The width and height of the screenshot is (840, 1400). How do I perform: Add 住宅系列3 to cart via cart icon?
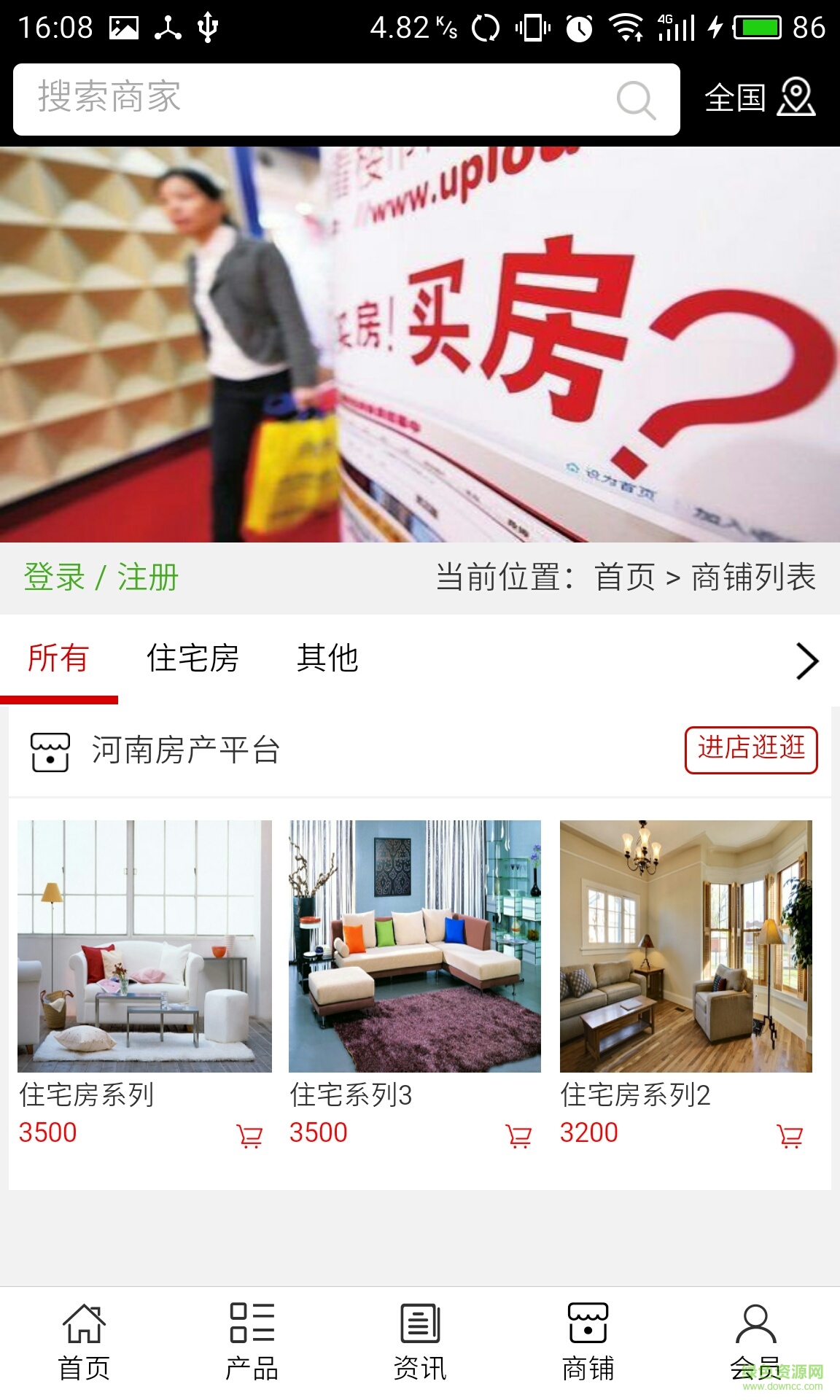tap(518, 1135)
